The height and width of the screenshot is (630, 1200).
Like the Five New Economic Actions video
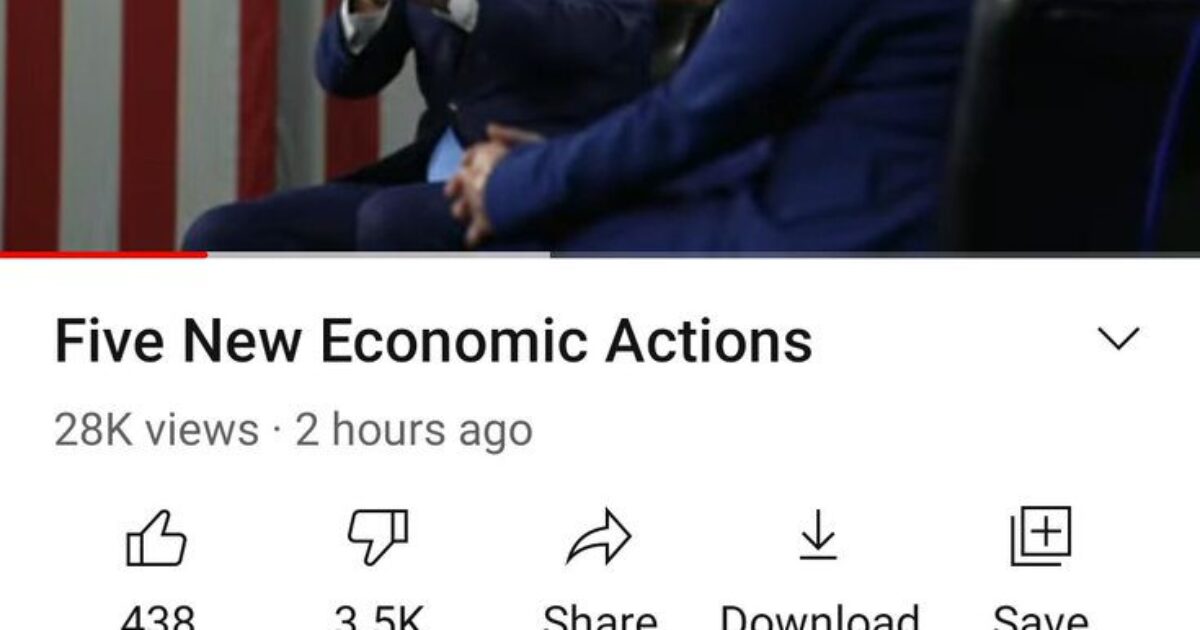pyautogui.click(x=156, y=540)
